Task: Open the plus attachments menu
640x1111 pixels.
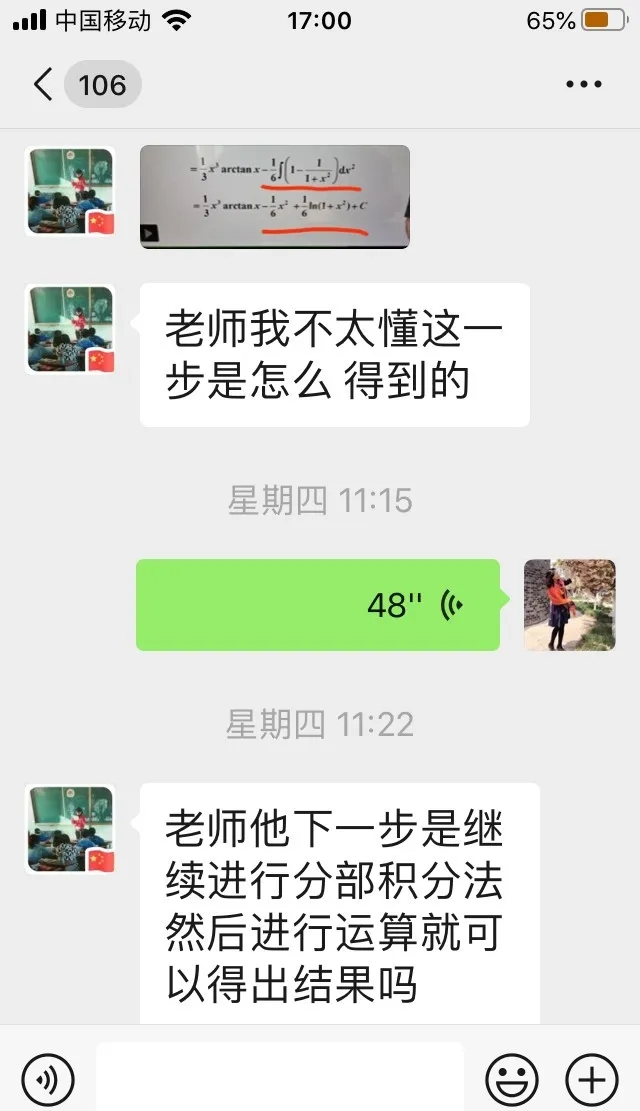Action: (x=592, y=1080)
